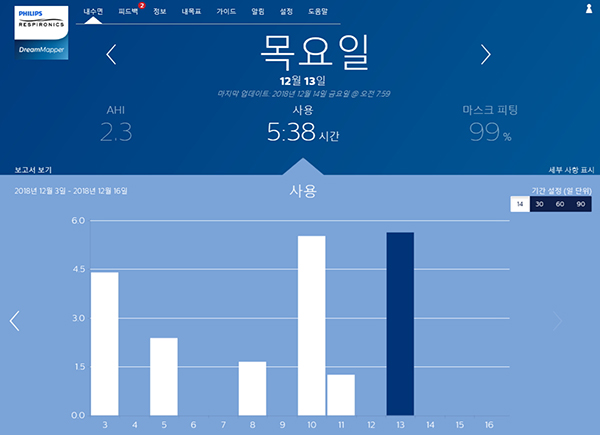Viewport: 600px width, 435px height.
Task: Open 보고서 보기 report view
Action: click(33, 170)
